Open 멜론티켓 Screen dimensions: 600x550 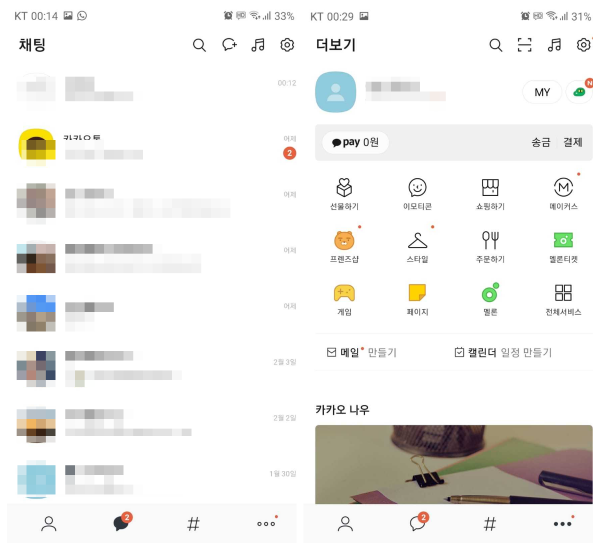tap(563, 246)
